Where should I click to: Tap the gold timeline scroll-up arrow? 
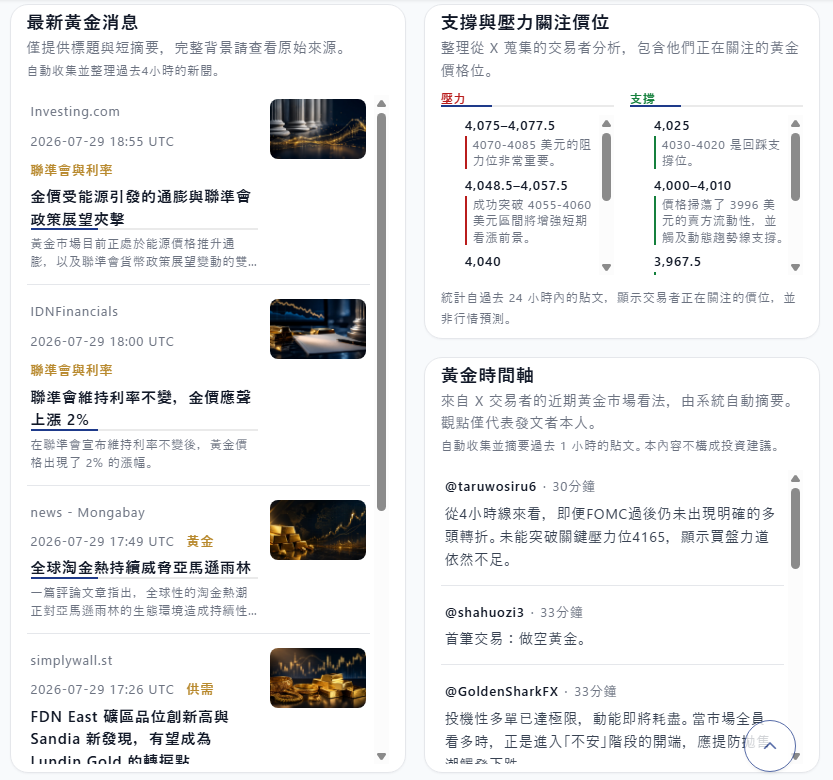(x=795, y=479)
